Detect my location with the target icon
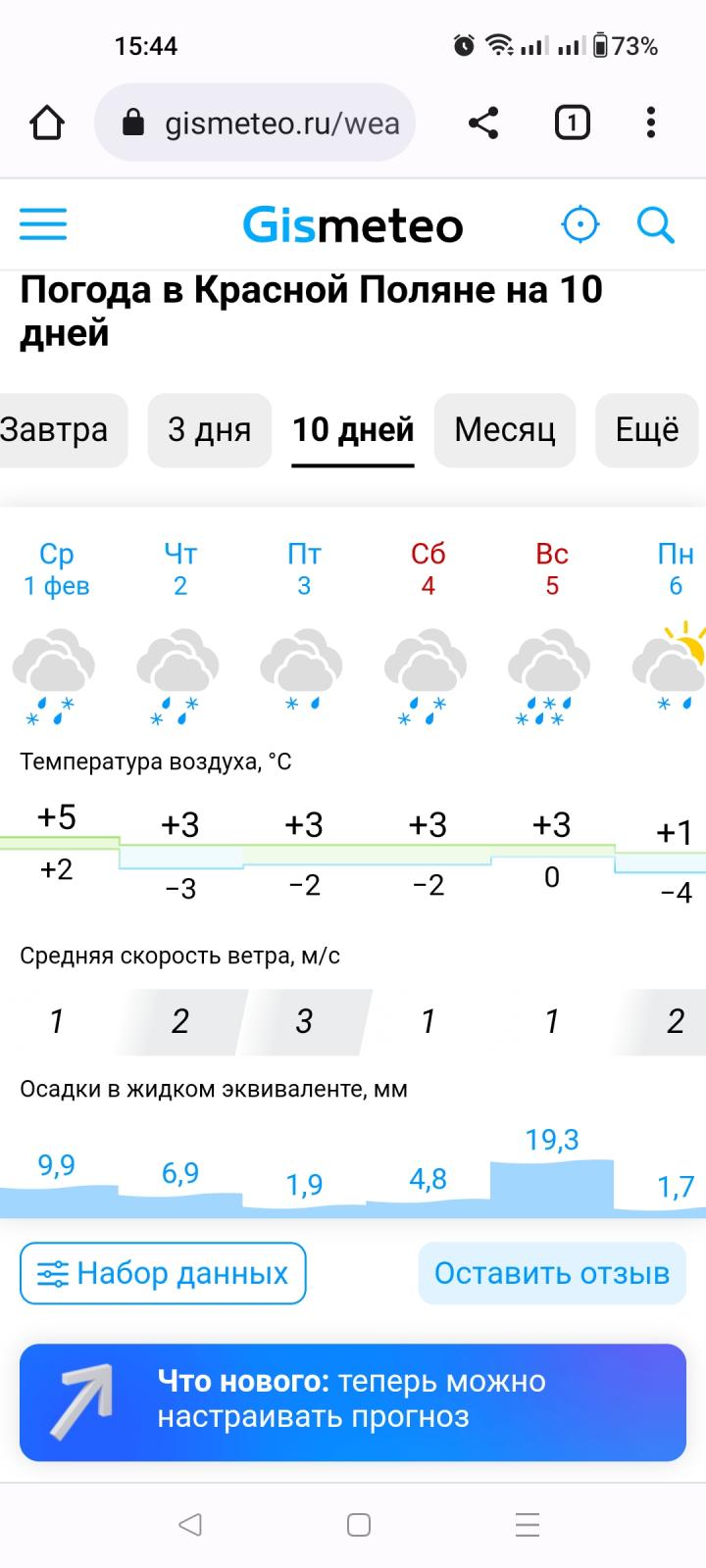This screenshot has height=1568, width=706. click(x=580, y=224)
